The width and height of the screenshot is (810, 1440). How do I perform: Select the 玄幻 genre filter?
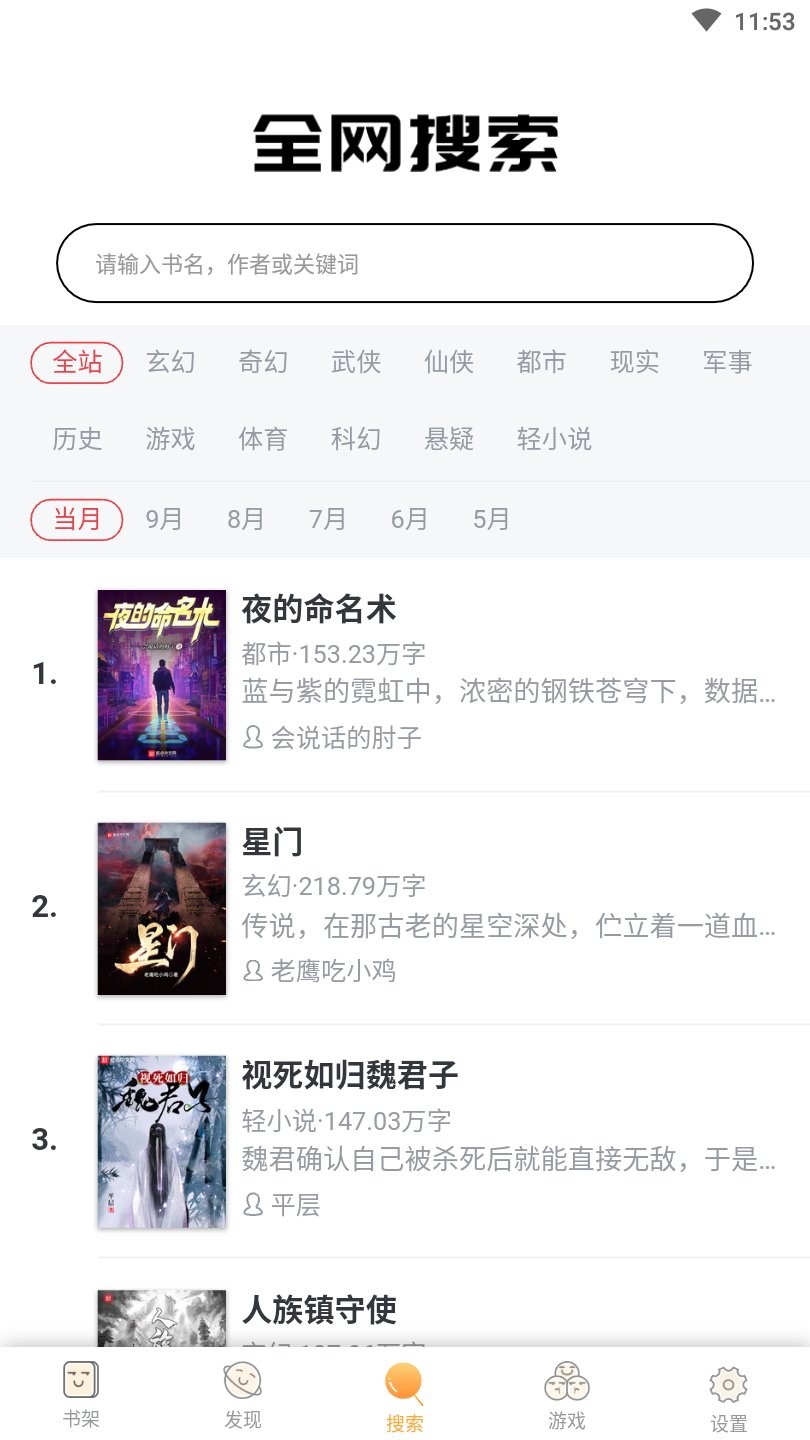pyautogui.click(x=171, y=362)
